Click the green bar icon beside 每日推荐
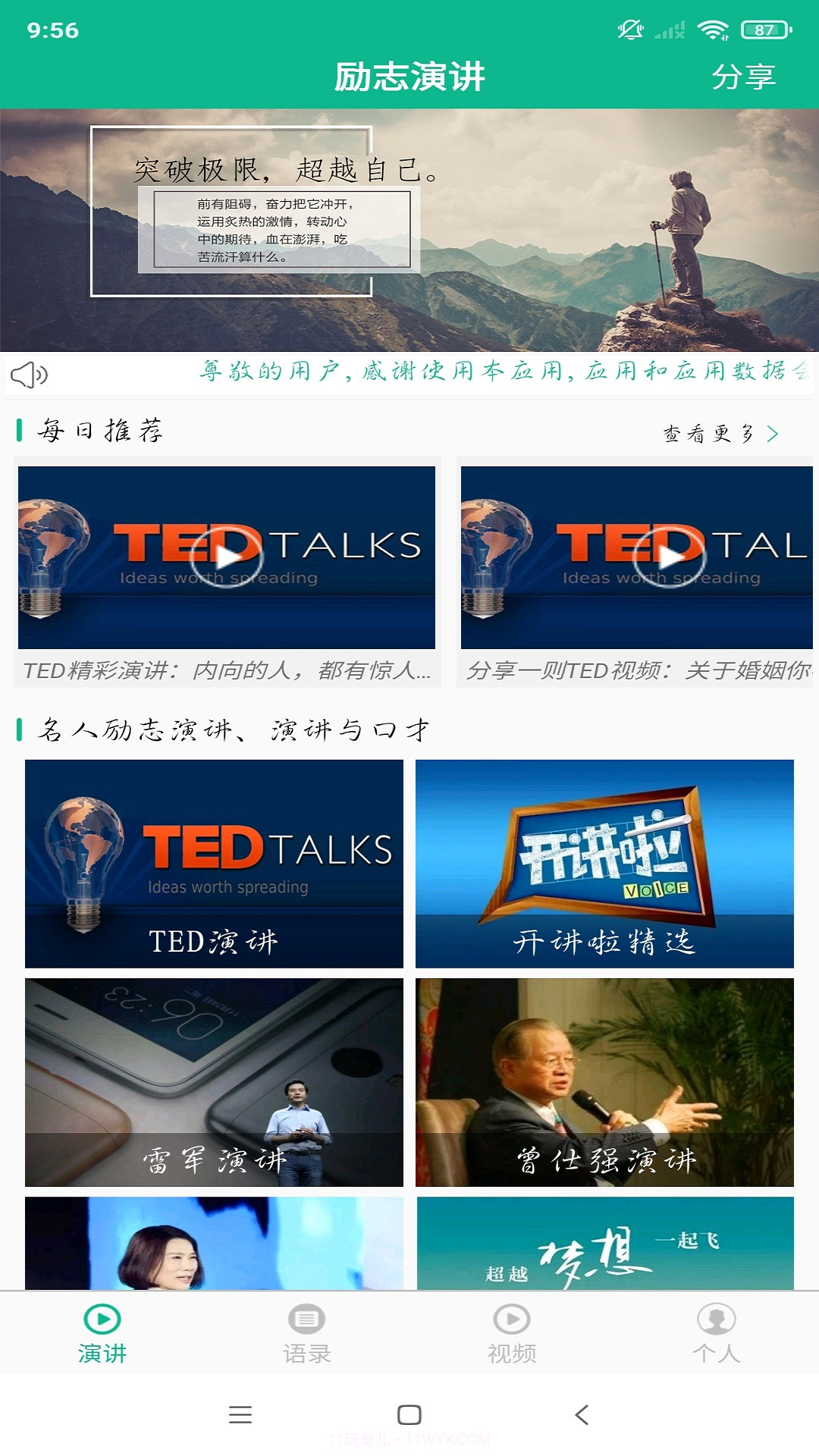The image size is (819, 1456). point(20,430)
